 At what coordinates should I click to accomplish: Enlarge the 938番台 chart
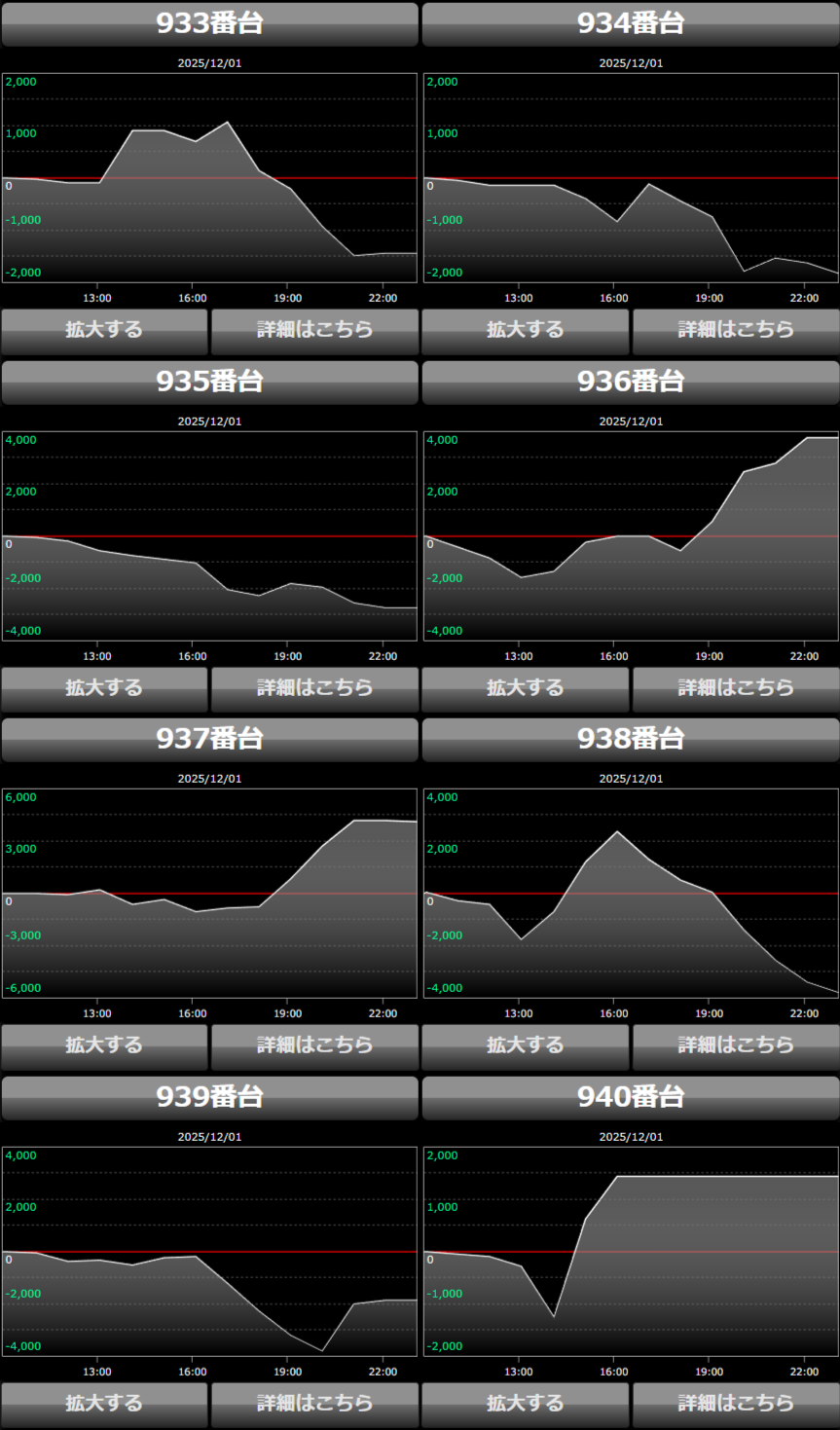[526, 1046]
